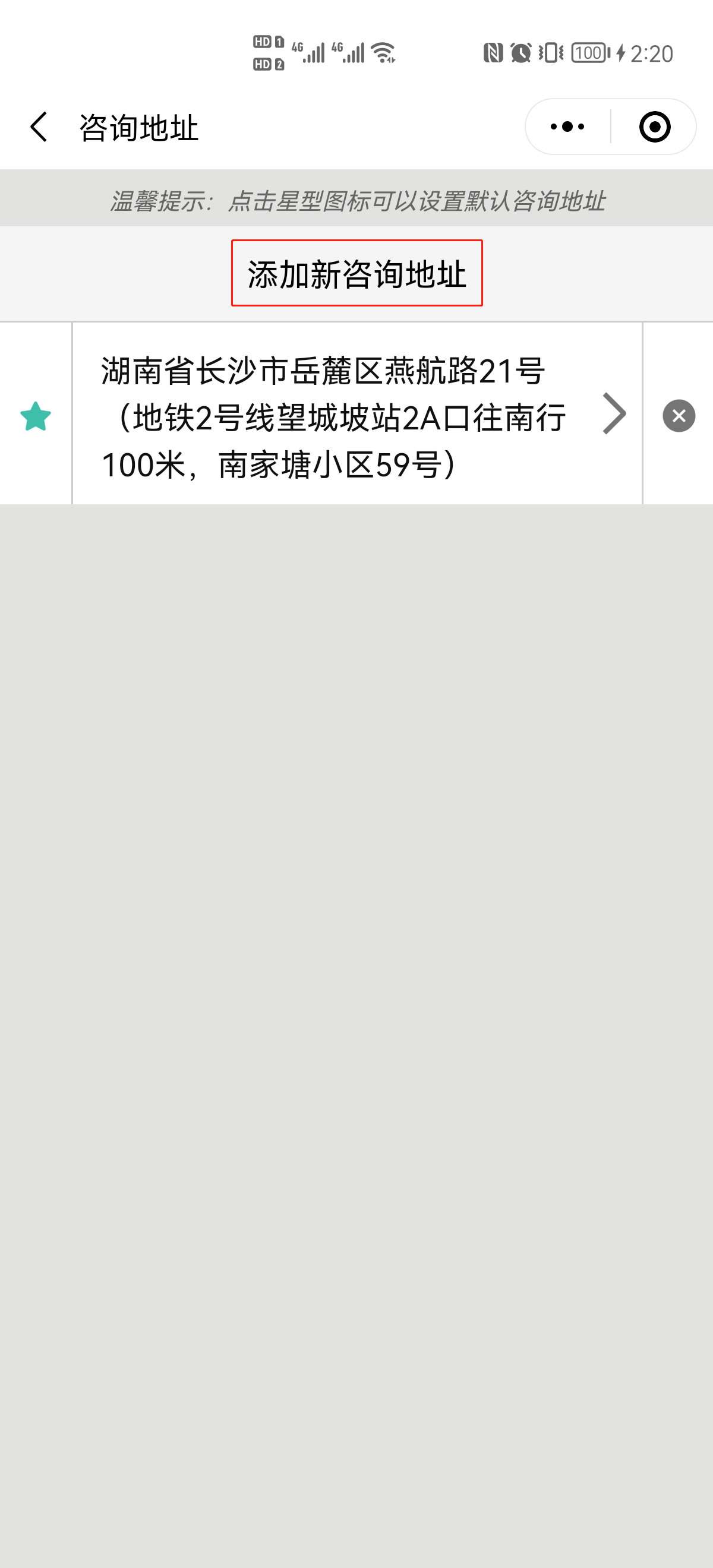Open the mini program three-dot menu
Viewport: 713px width, 1568px height.
pos(567,127)
